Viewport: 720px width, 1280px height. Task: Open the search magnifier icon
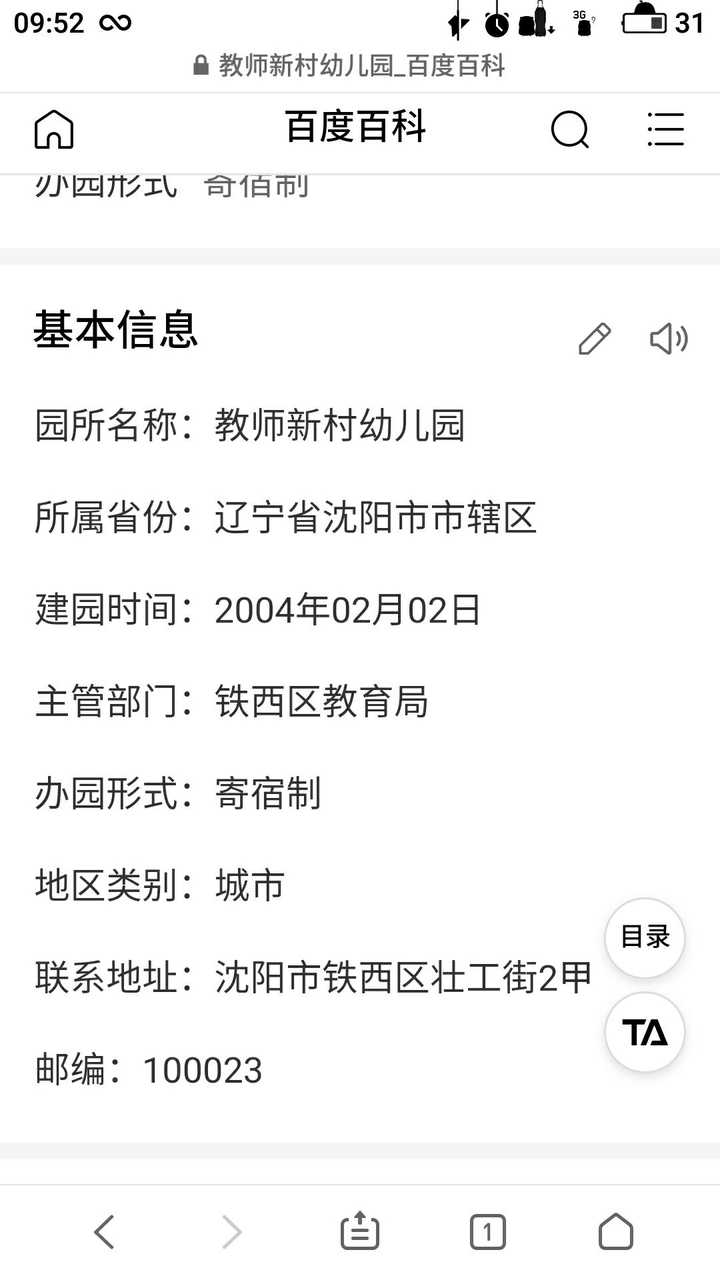coord(570,129)
